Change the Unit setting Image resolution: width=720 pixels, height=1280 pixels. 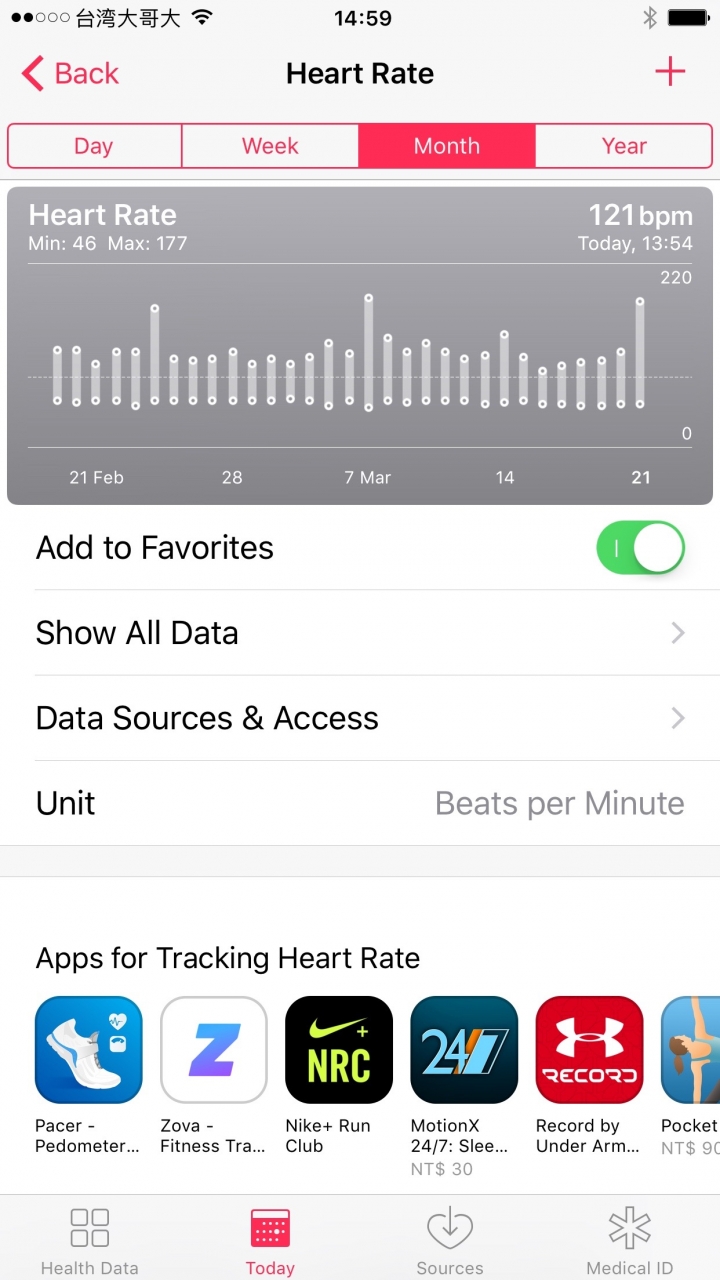[360, 803]
